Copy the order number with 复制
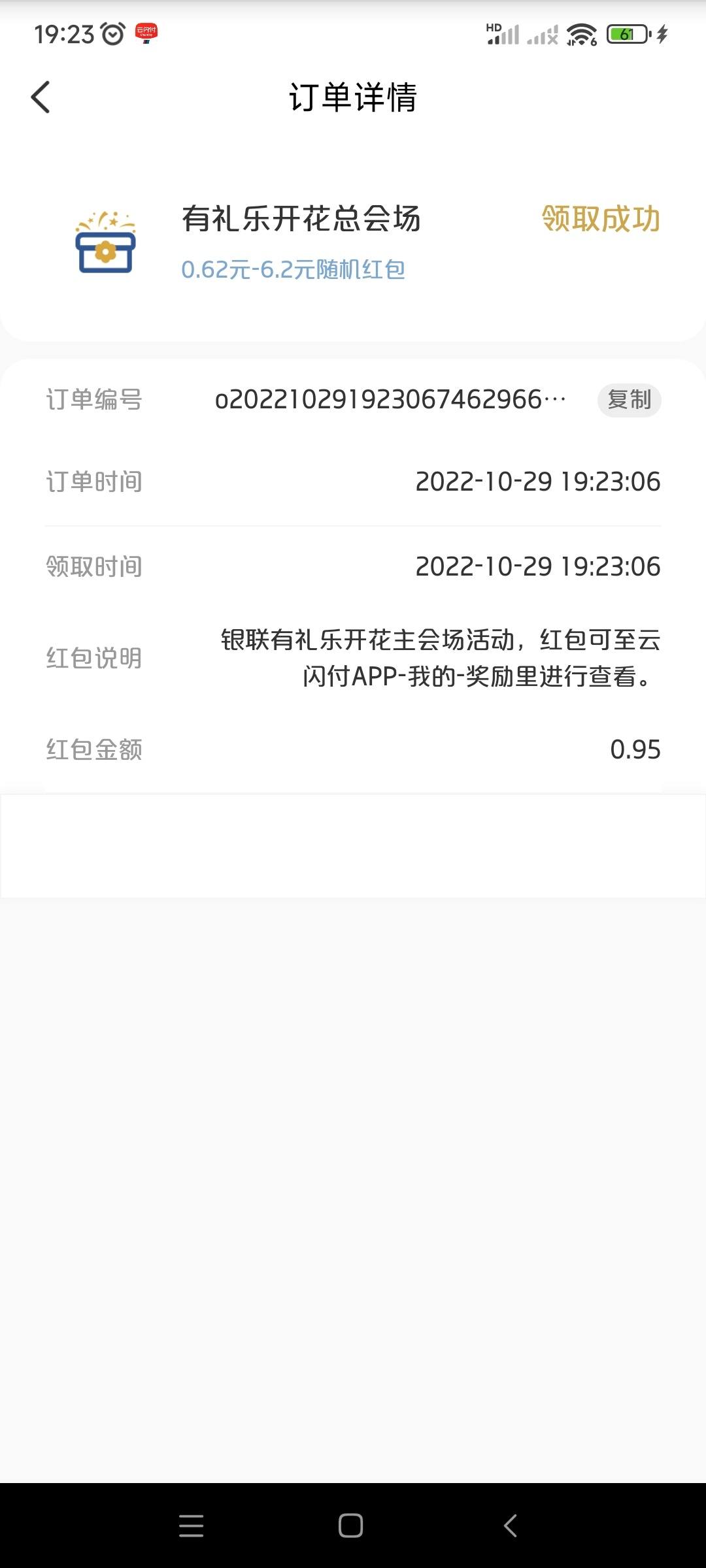The height and width of the screenshot is (1568, 706). 629,399
